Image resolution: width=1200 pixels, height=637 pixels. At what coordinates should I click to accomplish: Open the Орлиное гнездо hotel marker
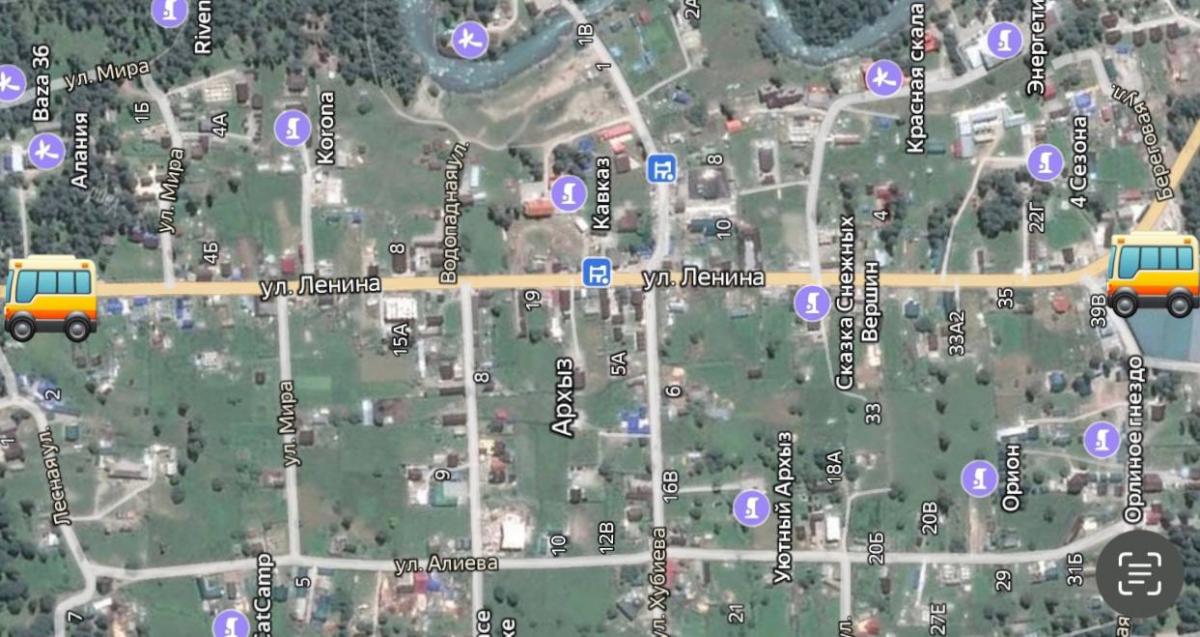pos(1102,440)
